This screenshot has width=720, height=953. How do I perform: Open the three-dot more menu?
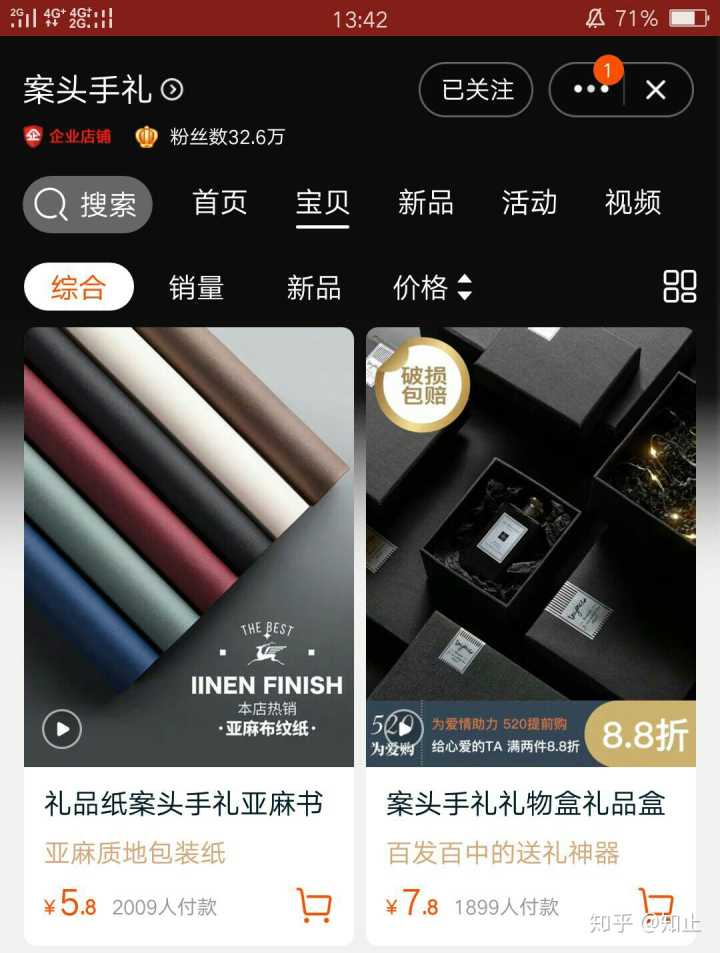[x=590, y=90]
